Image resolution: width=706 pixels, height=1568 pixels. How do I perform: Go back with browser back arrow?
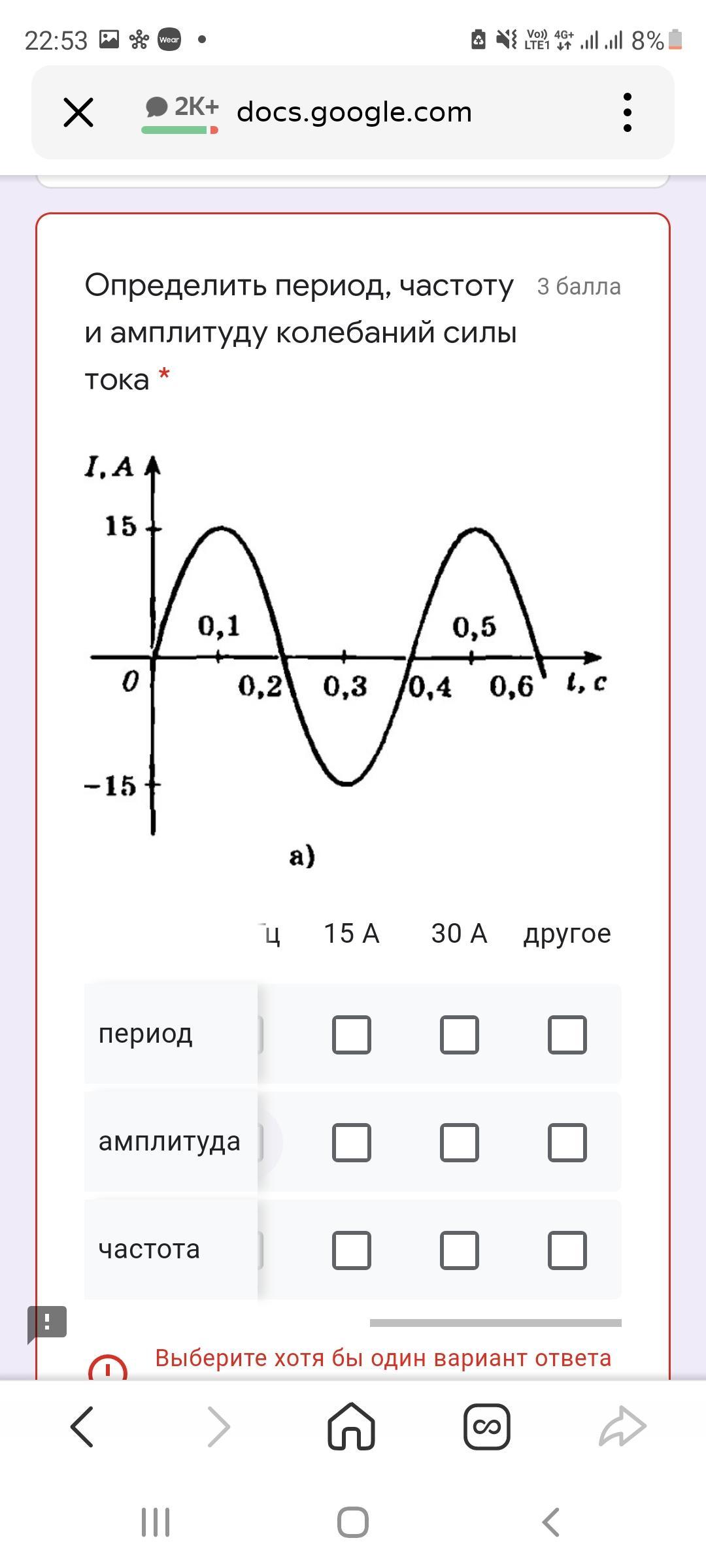tap(82, 1426)
